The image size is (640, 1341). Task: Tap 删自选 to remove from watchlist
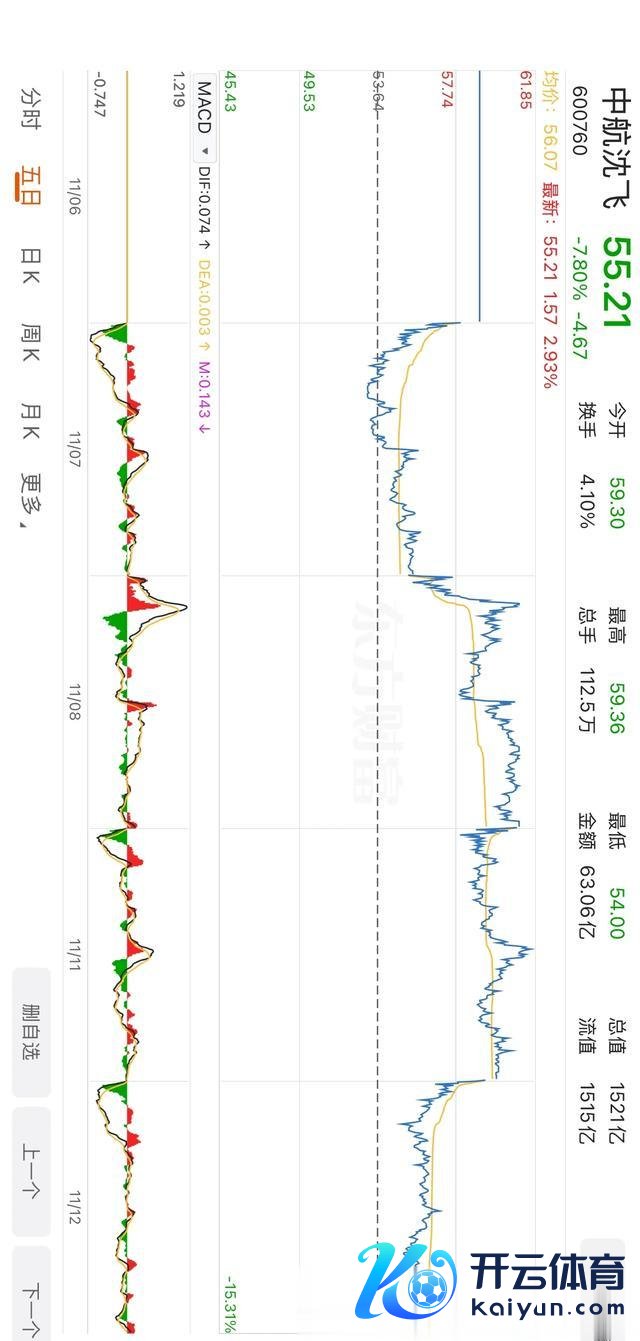point(31,1032)
